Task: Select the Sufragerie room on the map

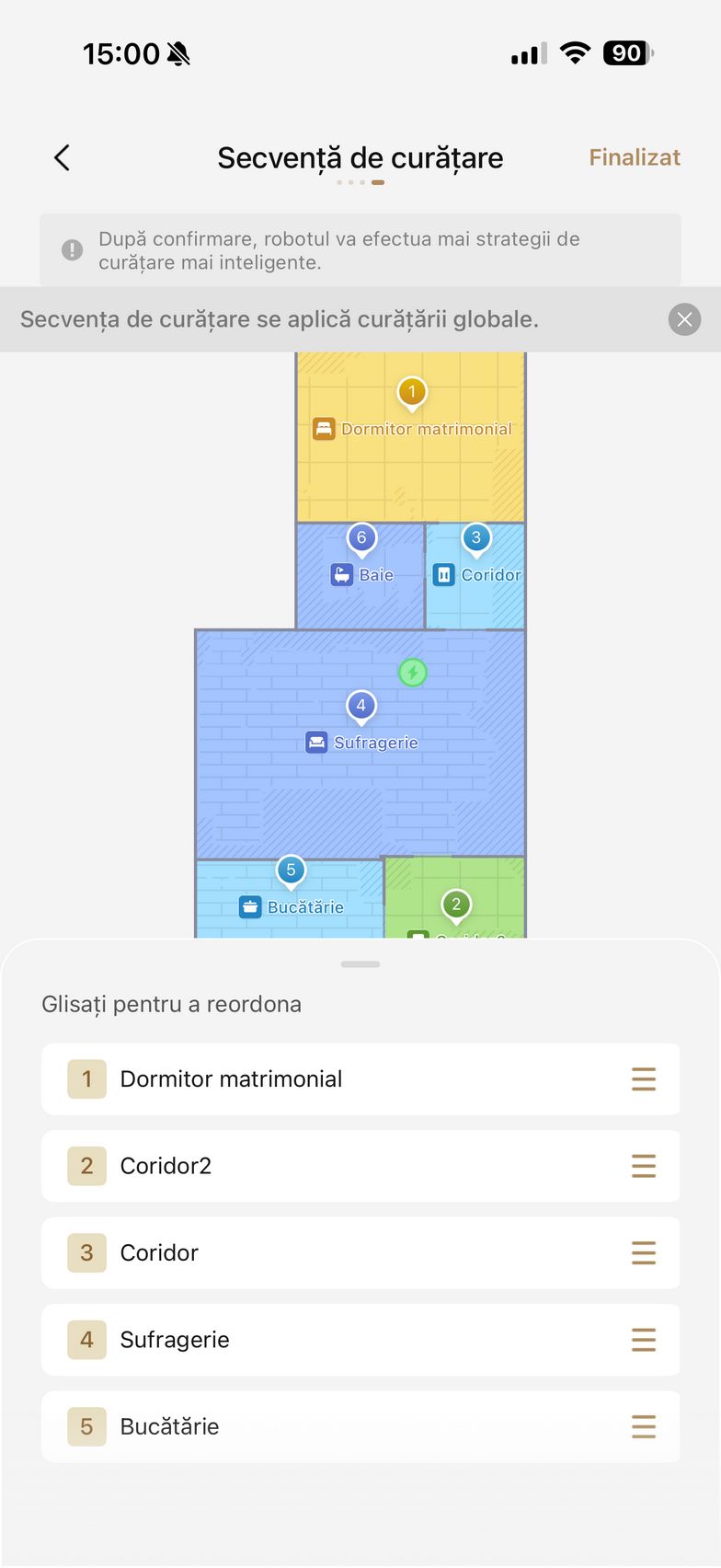Action: (x=360, y=742)
